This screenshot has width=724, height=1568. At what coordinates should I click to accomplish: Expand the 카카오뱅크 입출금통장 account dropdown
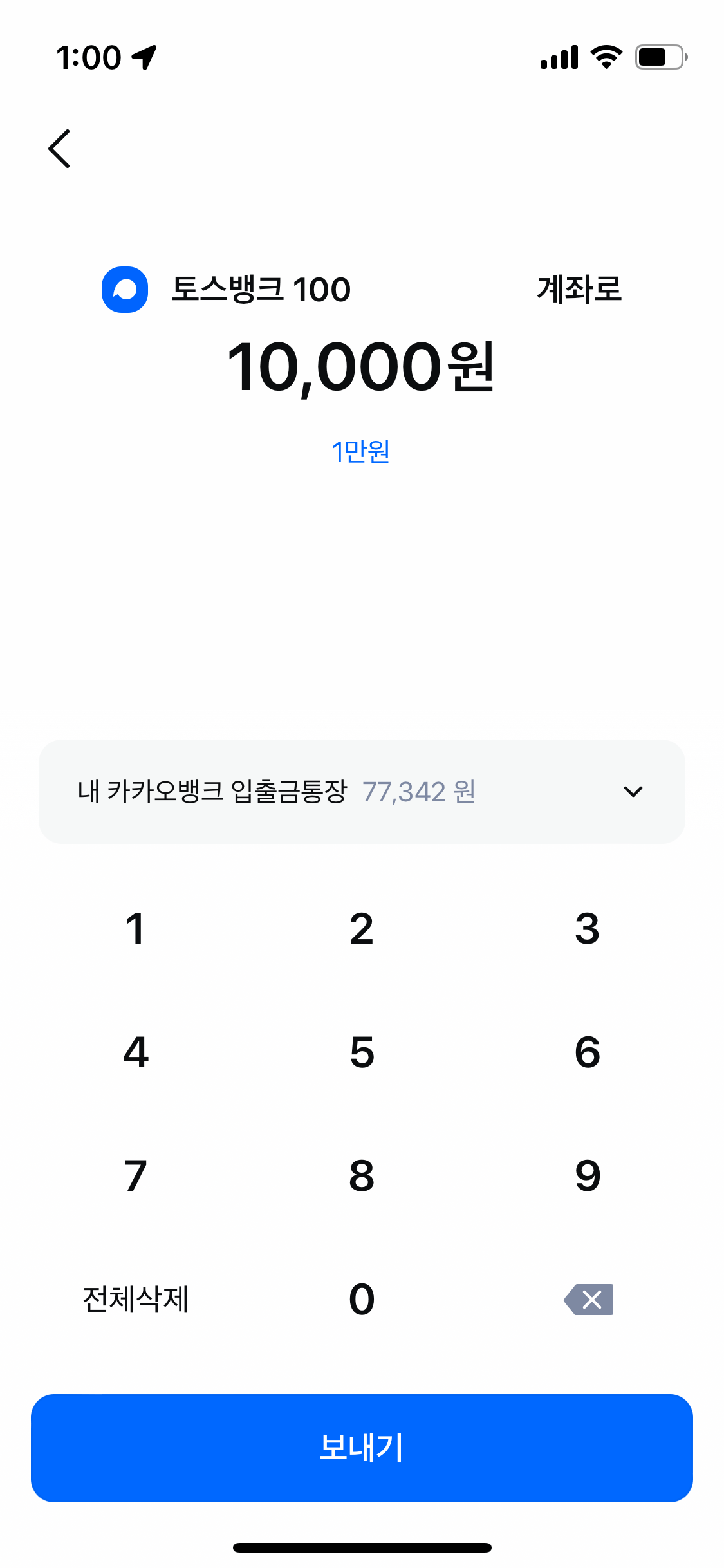pos(633,791)
